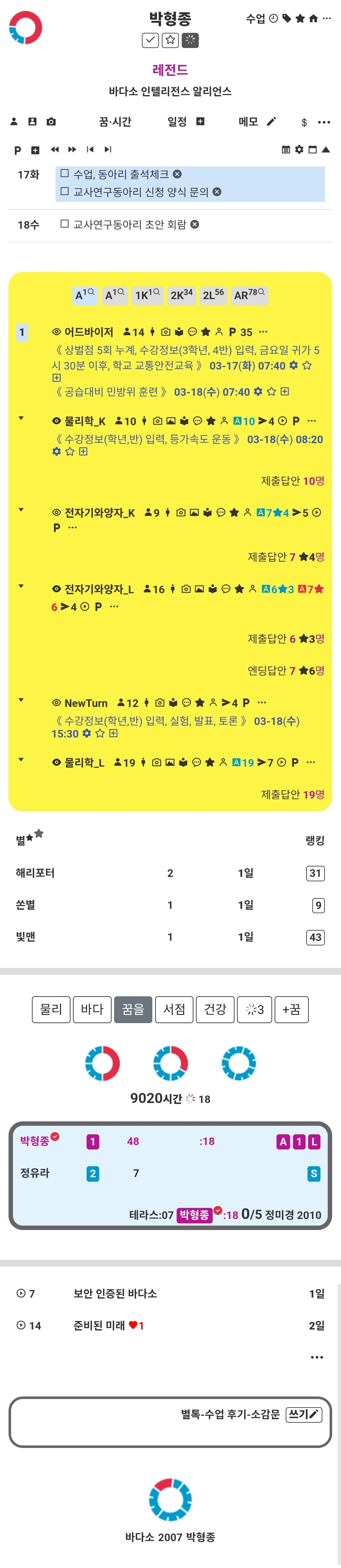The image size is (341, 1568).
Task: Select the 2K34 class chip
Action: pos(181,295)
